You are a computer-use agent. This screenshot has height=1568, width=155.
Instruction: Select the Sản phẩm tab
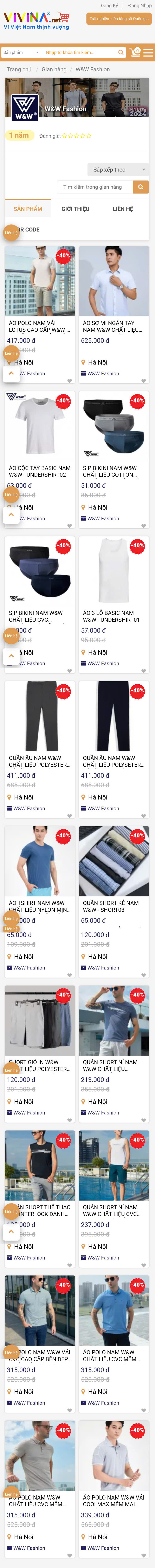pyautogui.click(x=28, y=209)
